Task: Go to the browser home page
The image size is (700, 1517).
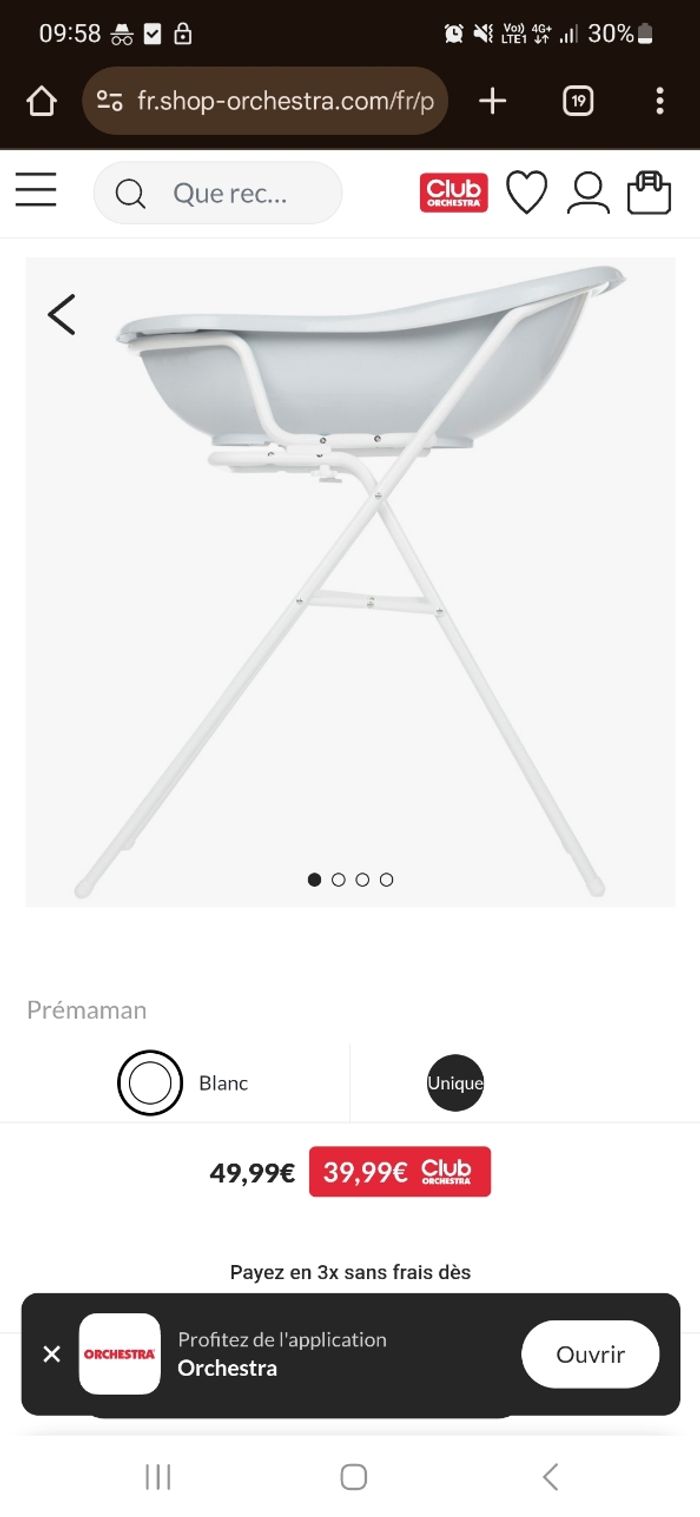Action: (x=41, y=101)
